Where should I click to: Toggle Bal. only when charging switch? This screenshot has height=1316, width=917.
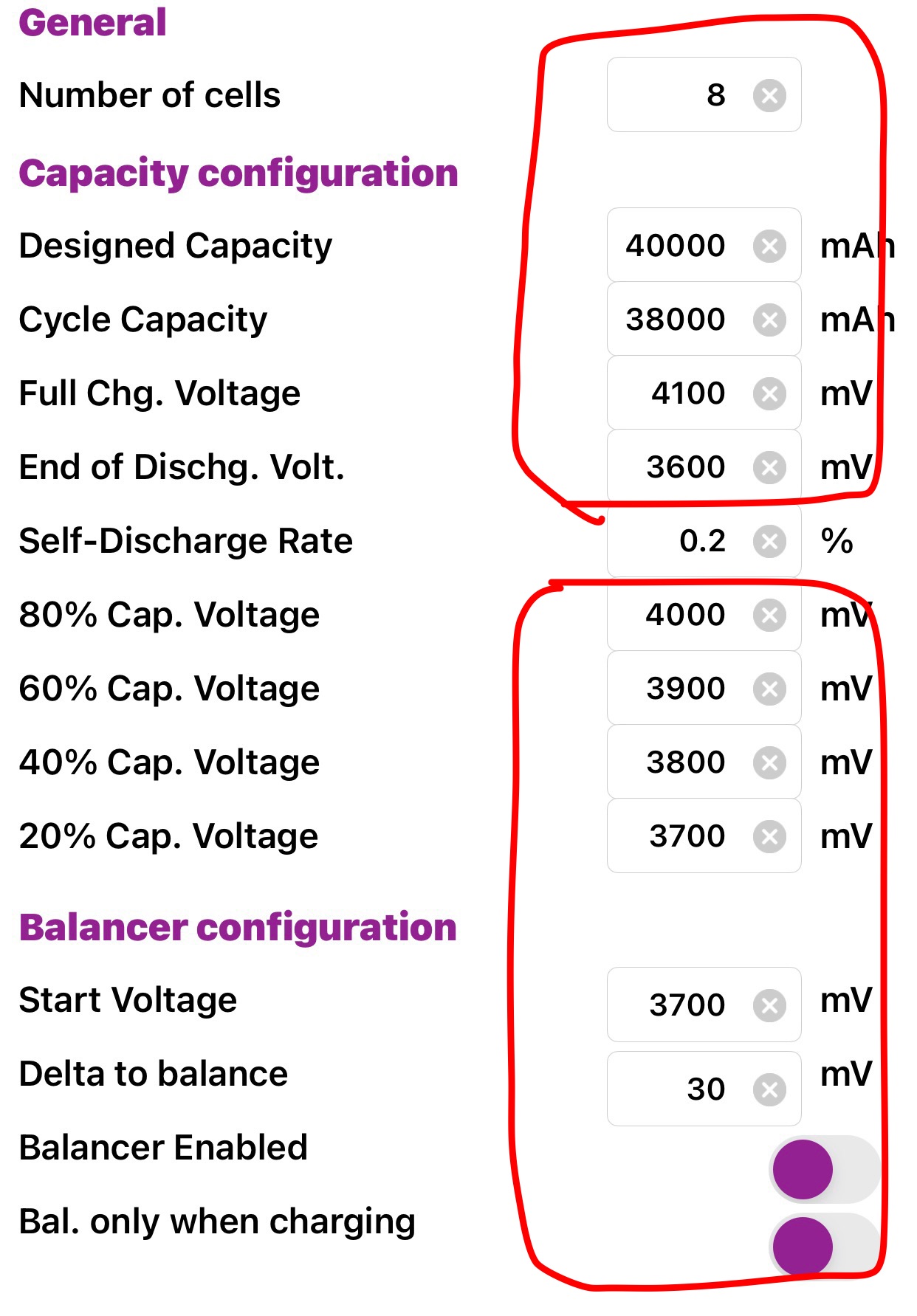coord(824,1247)
